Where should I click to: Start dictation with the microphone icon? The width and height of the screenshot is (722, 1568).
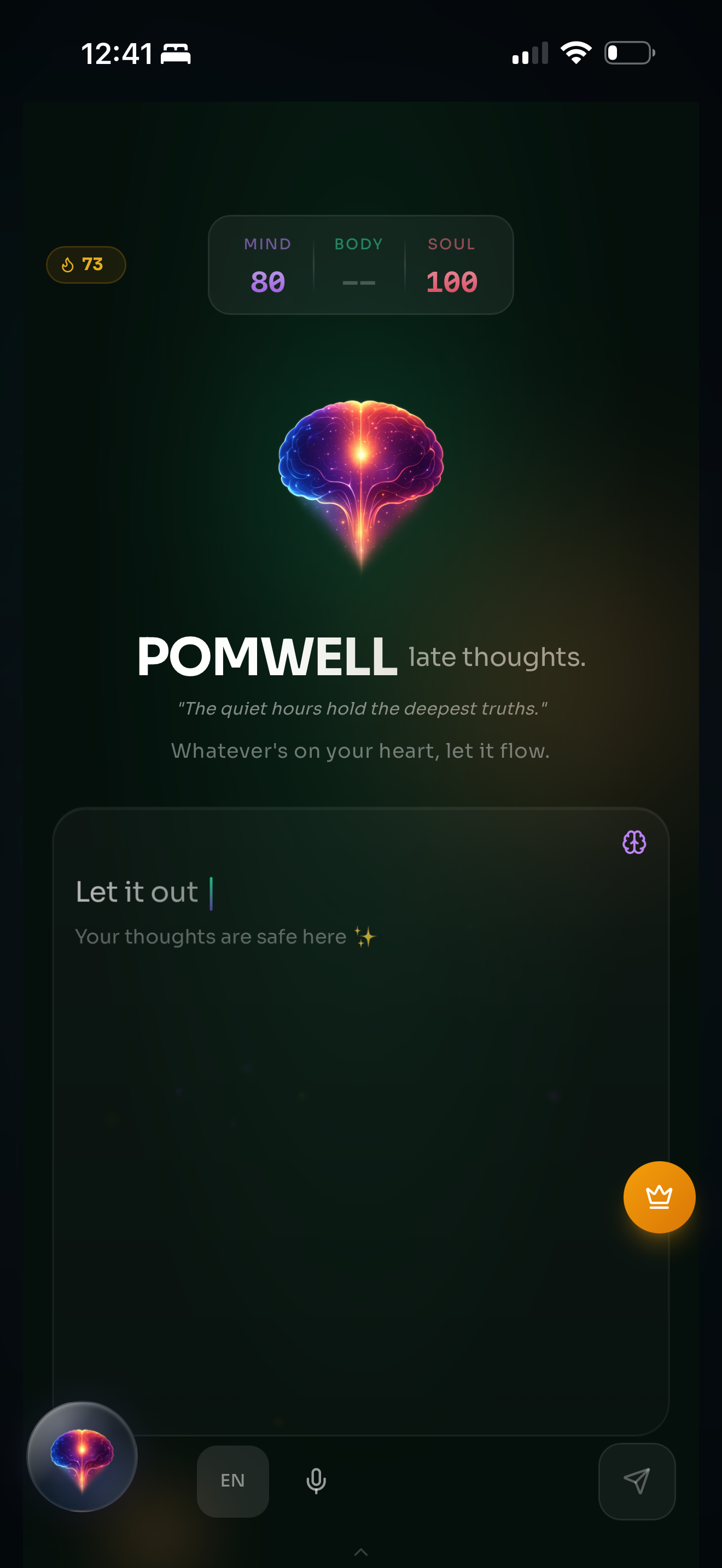[x=316, y=1482]
